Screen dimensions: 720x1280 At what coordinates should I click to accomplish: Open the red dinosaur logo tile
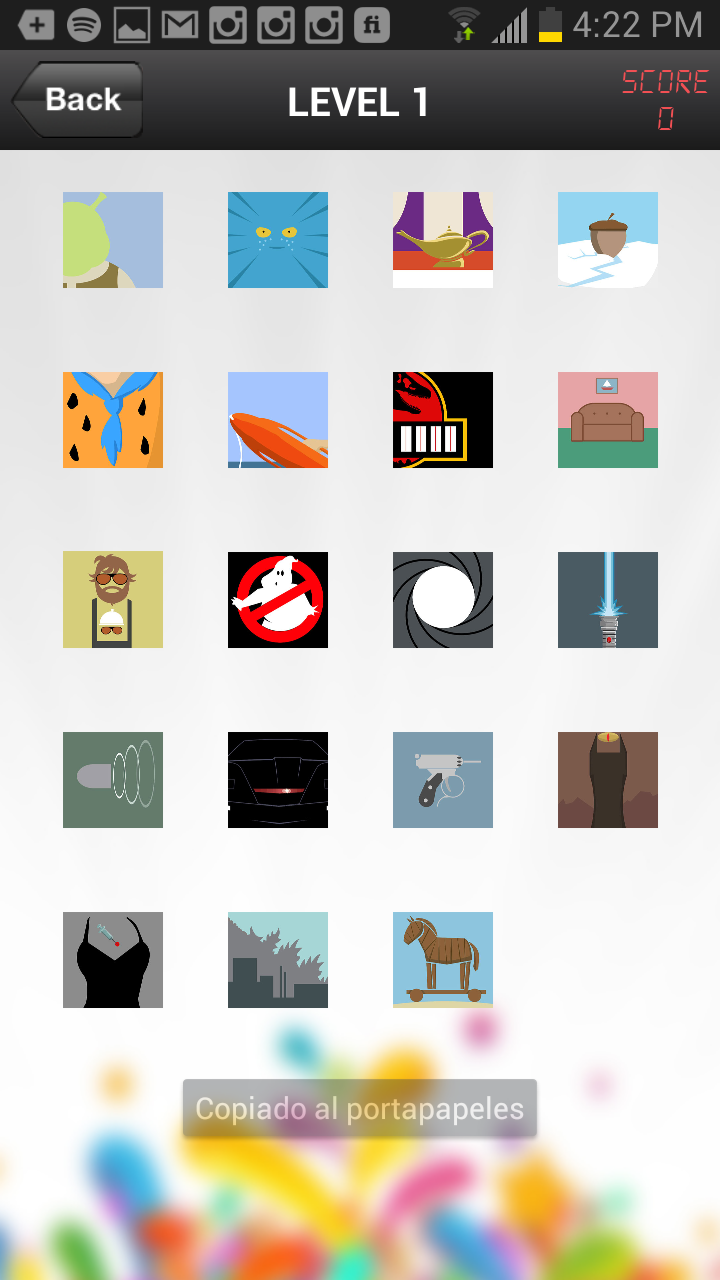443,420
